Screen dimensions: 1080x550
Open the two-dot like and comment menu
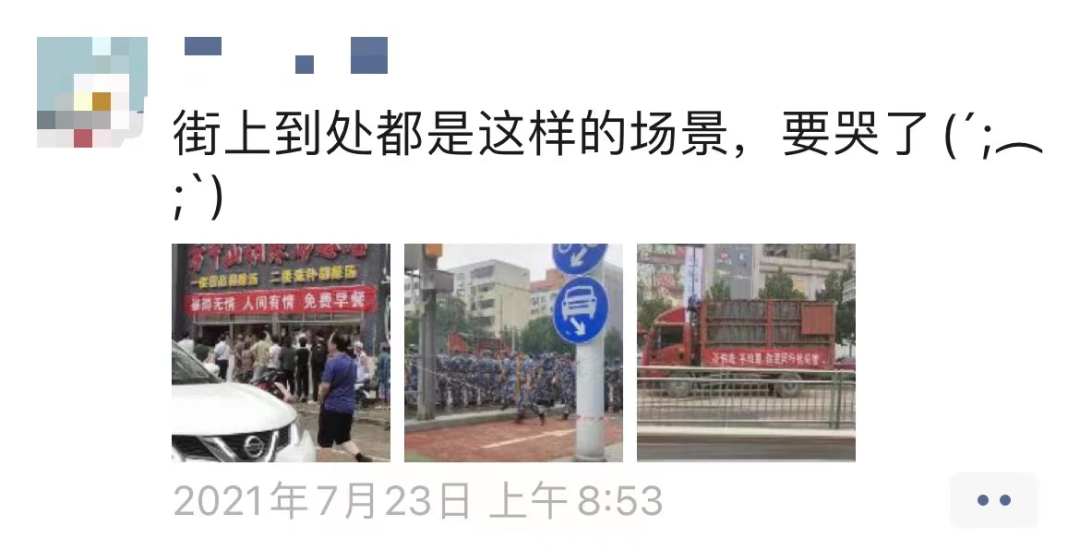point(993,500)
